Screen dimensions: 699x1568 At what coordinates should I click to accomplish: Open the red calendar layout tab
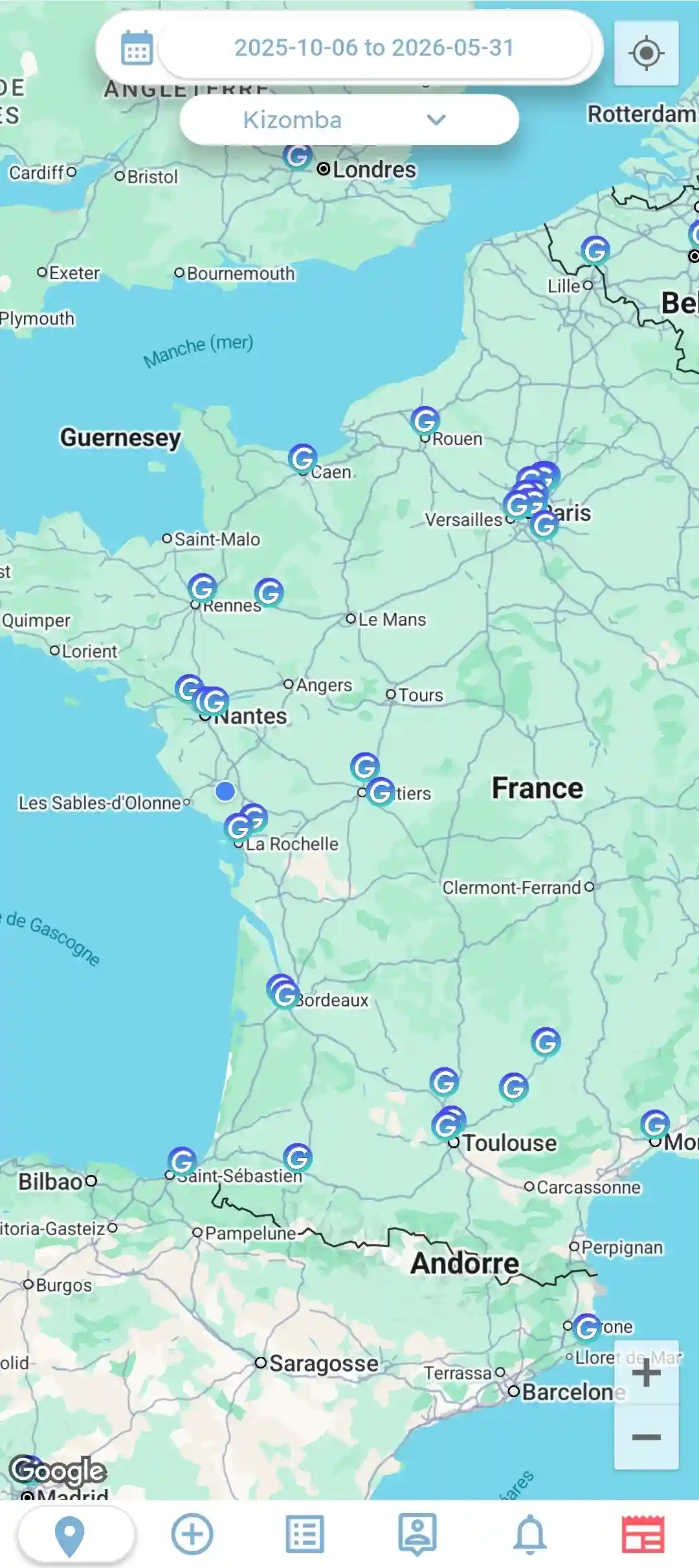tap(643, 1534)
